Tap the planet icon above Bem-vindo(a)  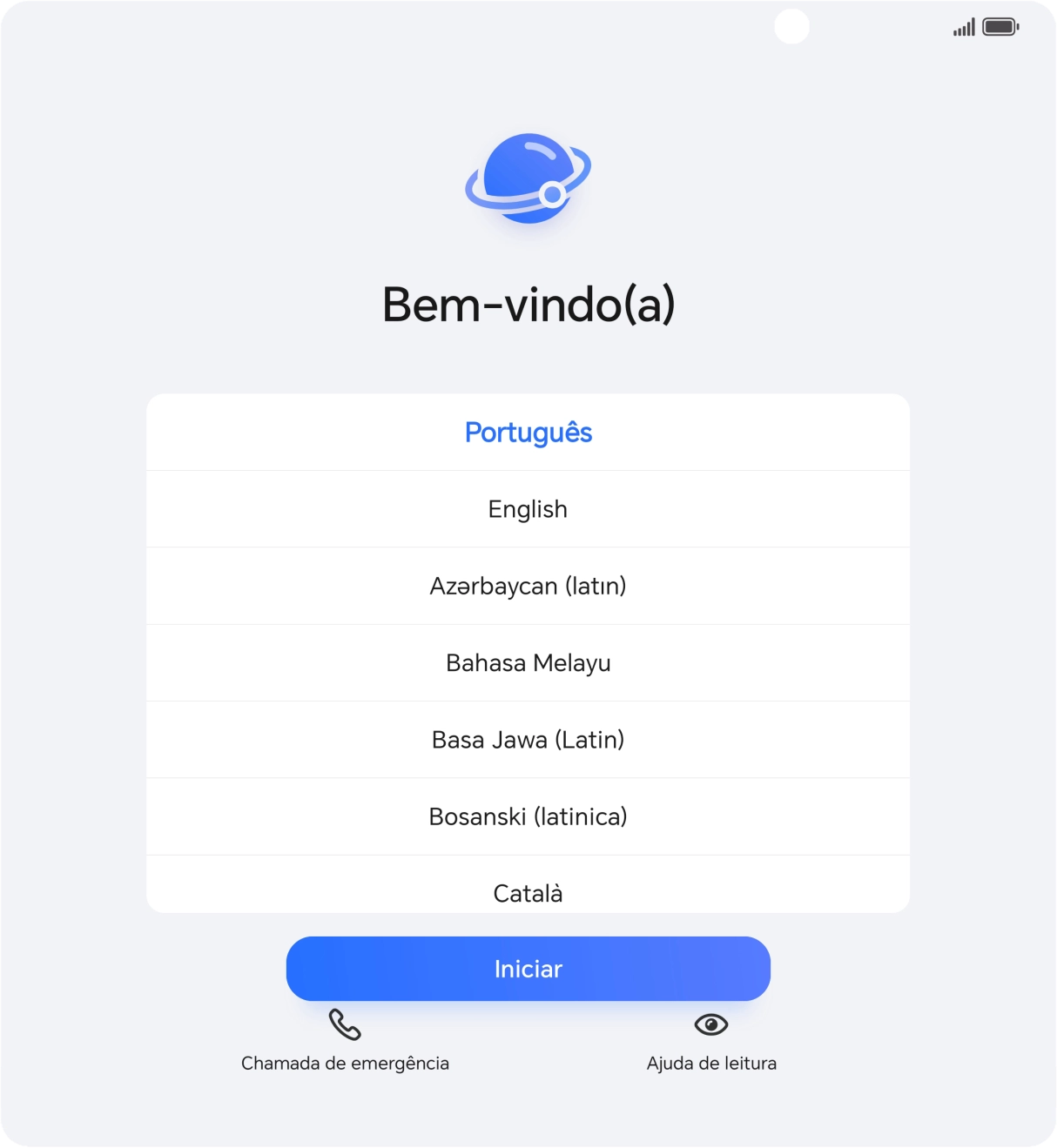click(x=528, y=179)
